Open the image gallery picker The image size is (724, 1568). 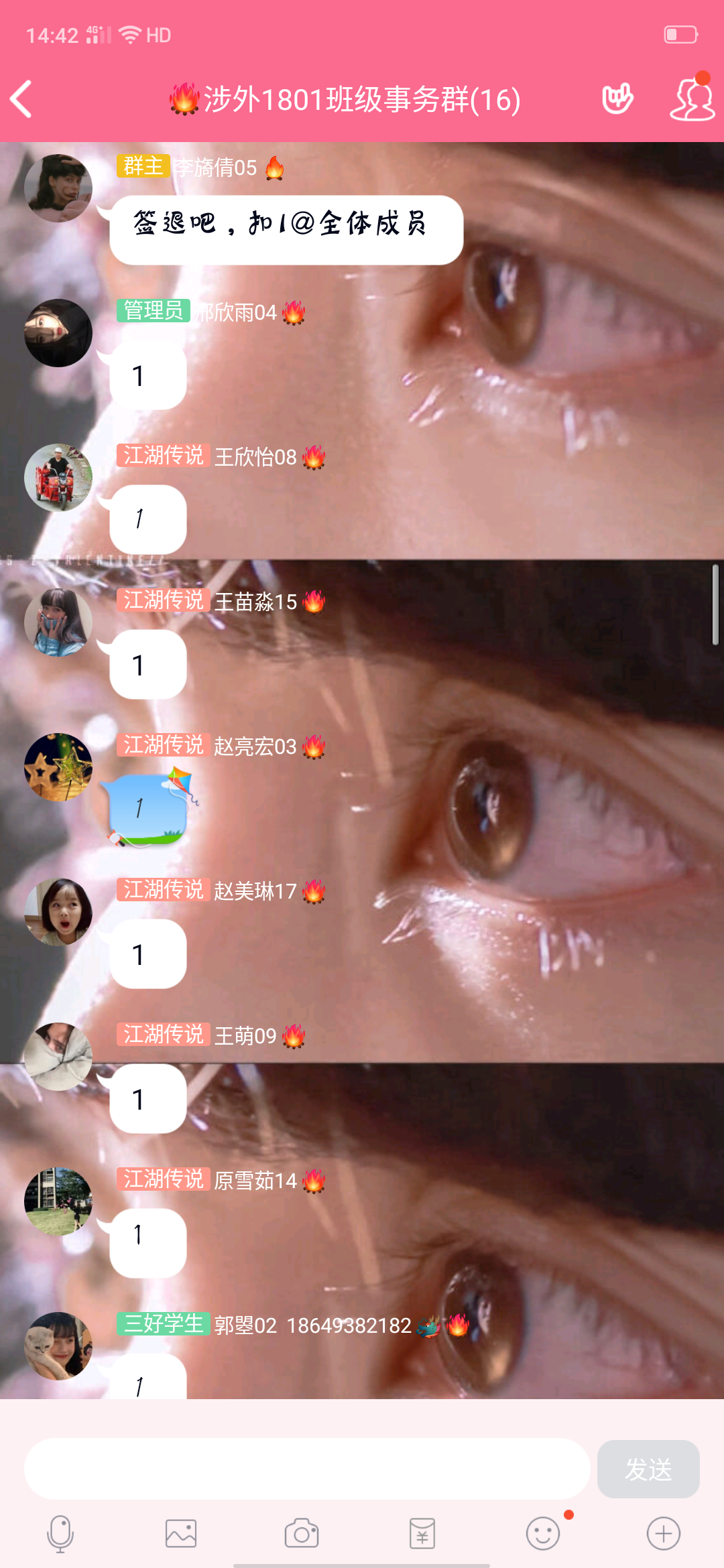pyautogui.click(x=181, y=1533)
